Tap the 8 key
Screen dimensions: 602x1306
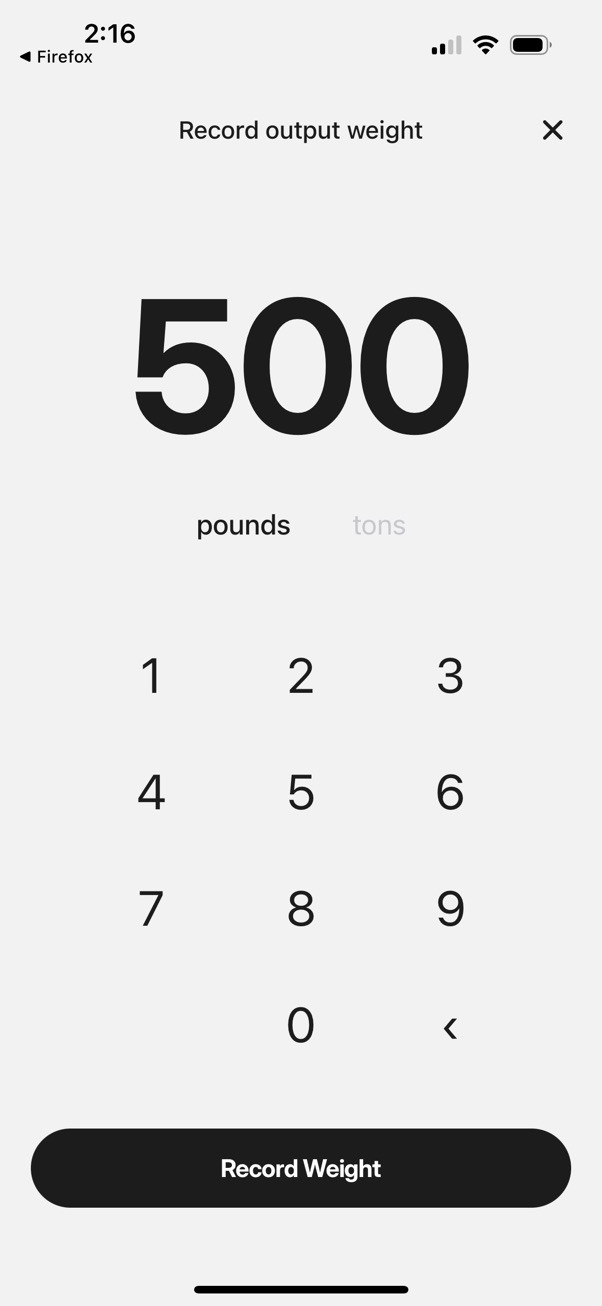301,908
